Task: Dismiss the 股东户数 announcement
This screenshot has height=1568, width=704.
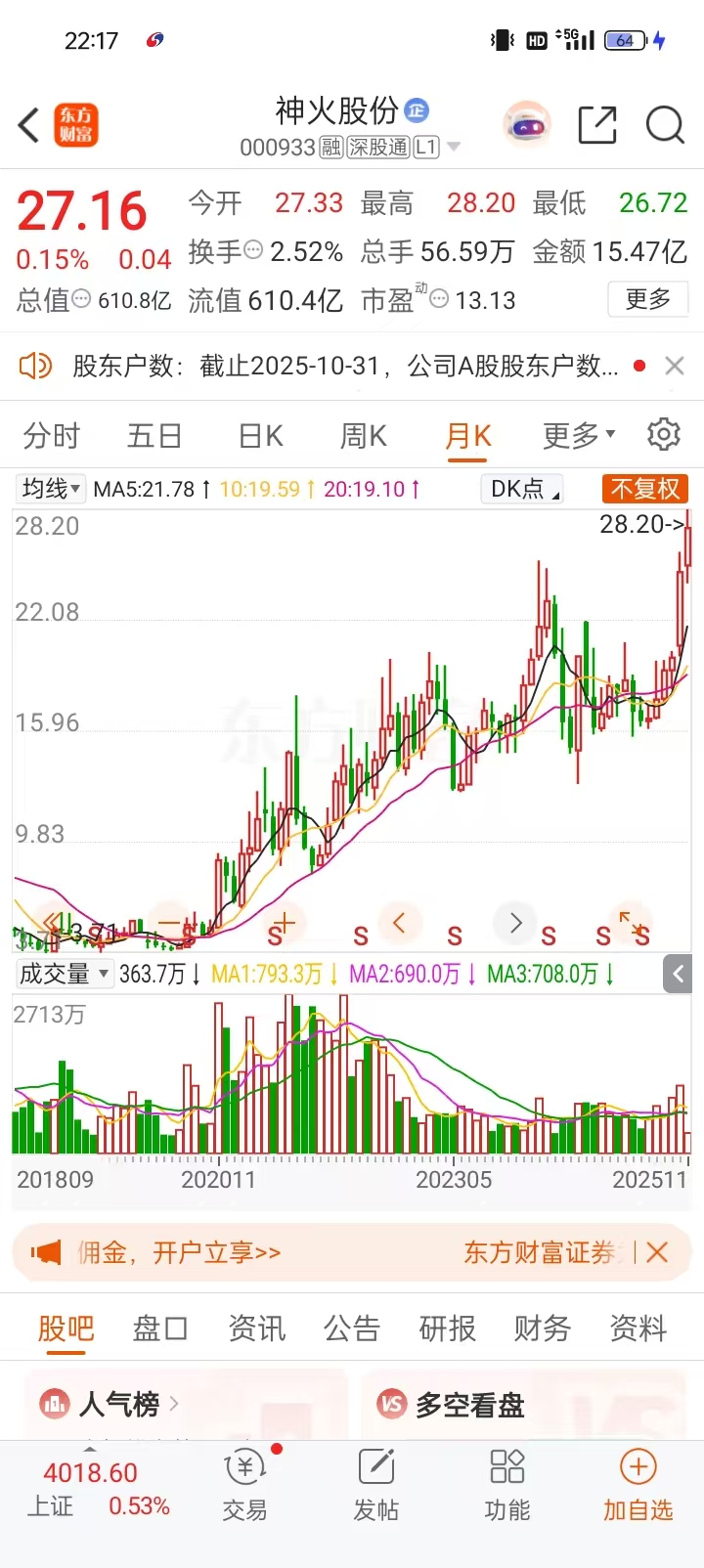Action: pos(674,366)
